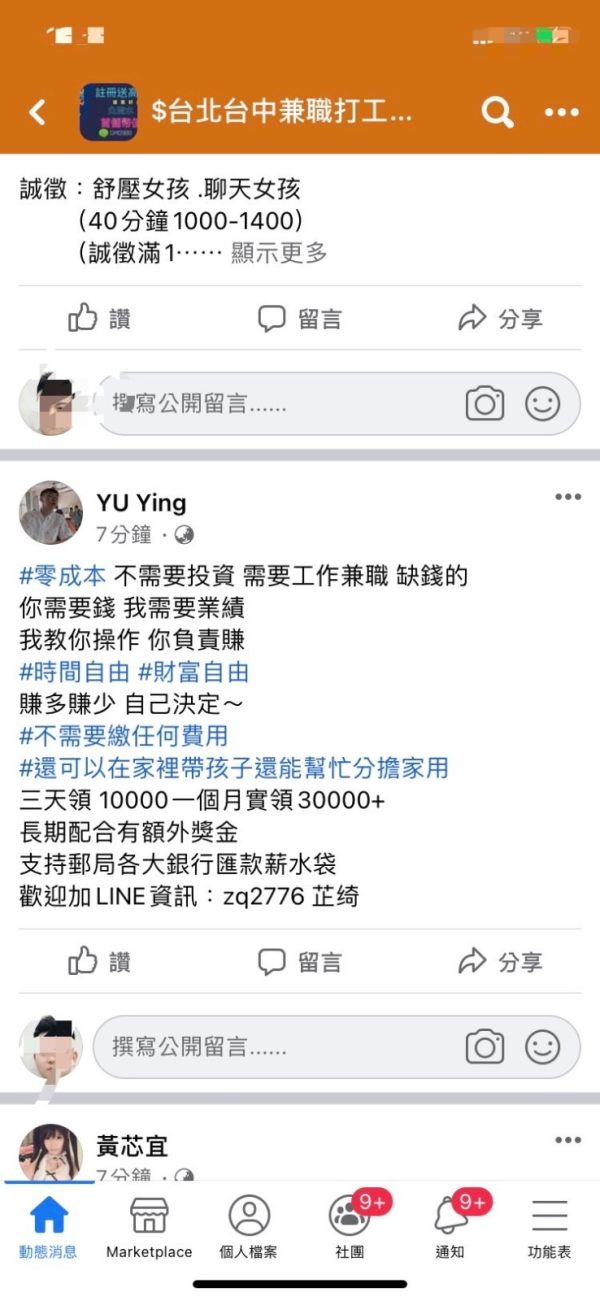
Task: Open options menu on YU Ying's post
Action: tap(568, 497)
